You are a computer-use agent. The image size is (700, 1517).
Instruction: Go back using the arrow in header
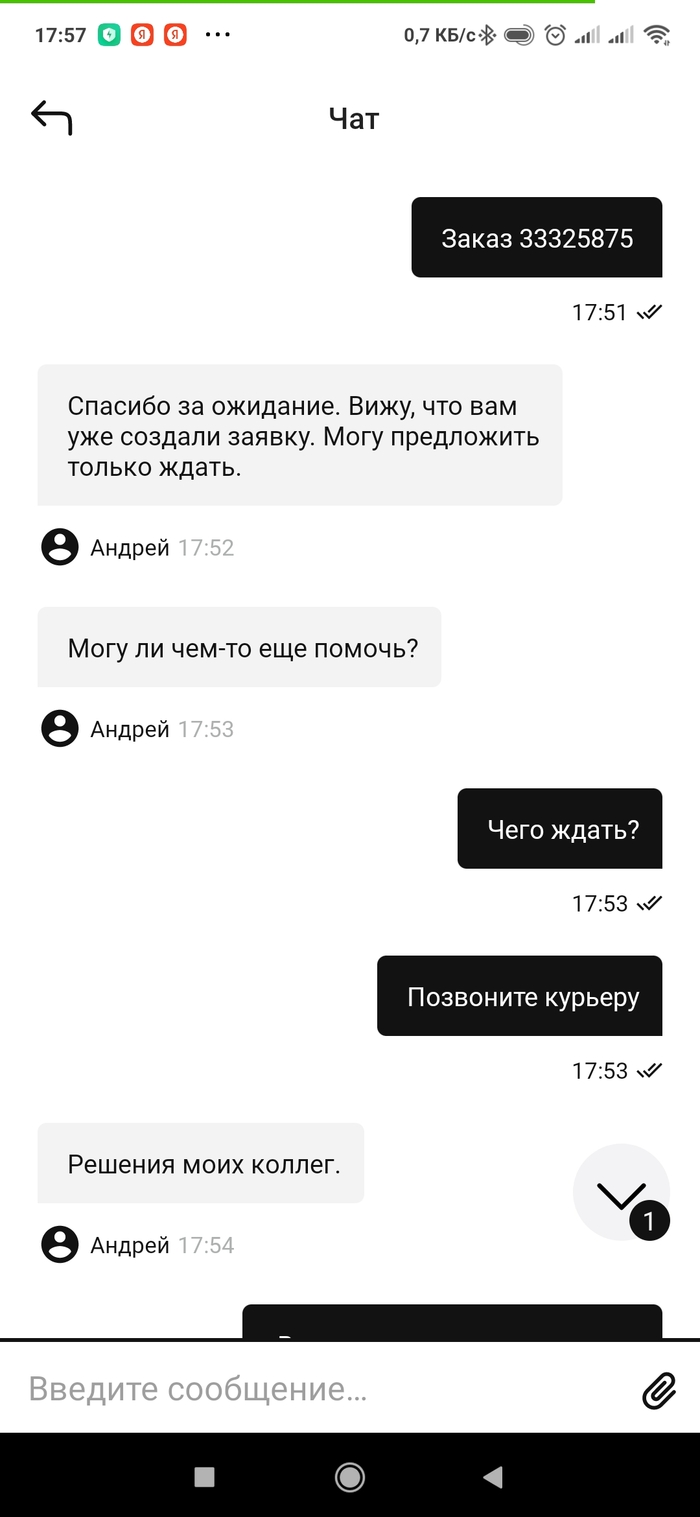coord(51,118)
